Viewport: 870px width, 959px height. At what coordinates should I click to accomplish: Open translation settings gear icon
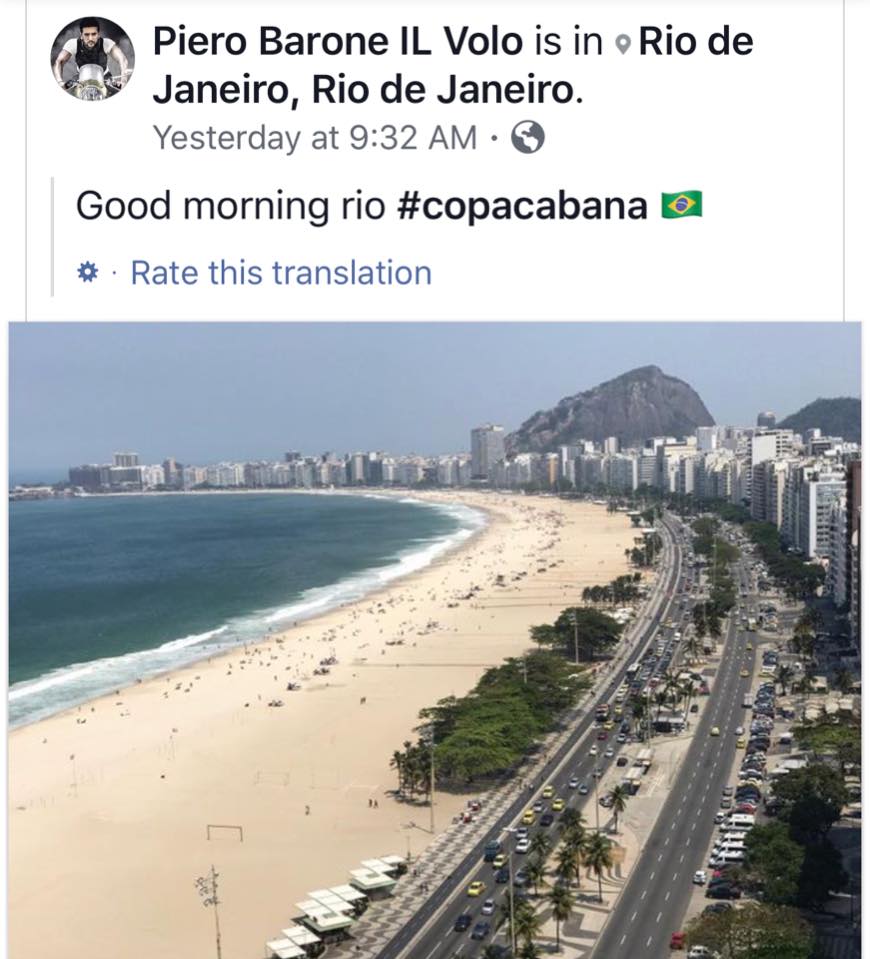[x=88, y=273]
